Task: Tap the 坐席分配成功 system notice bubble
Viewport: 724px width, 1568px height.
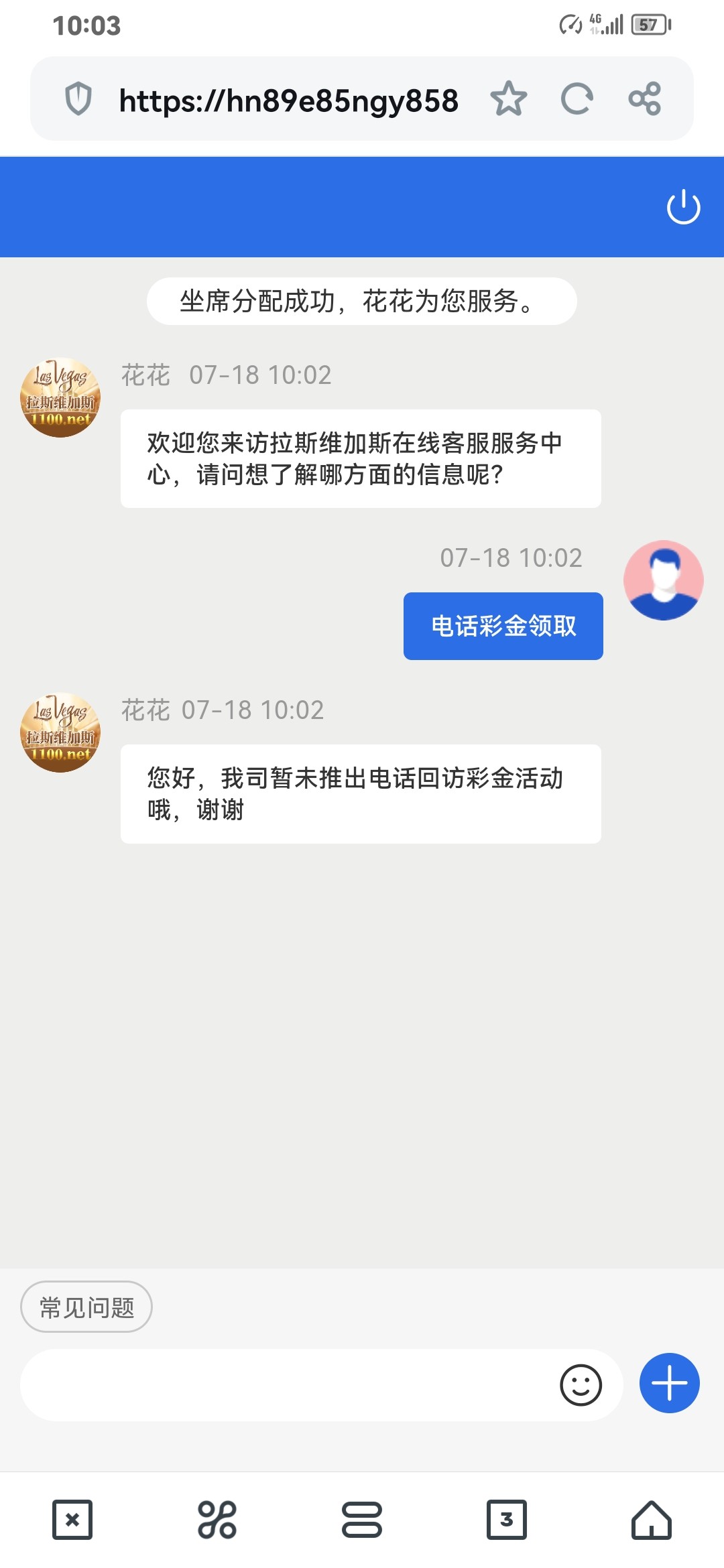Action: pyautogui.click(x=362, y=301)
